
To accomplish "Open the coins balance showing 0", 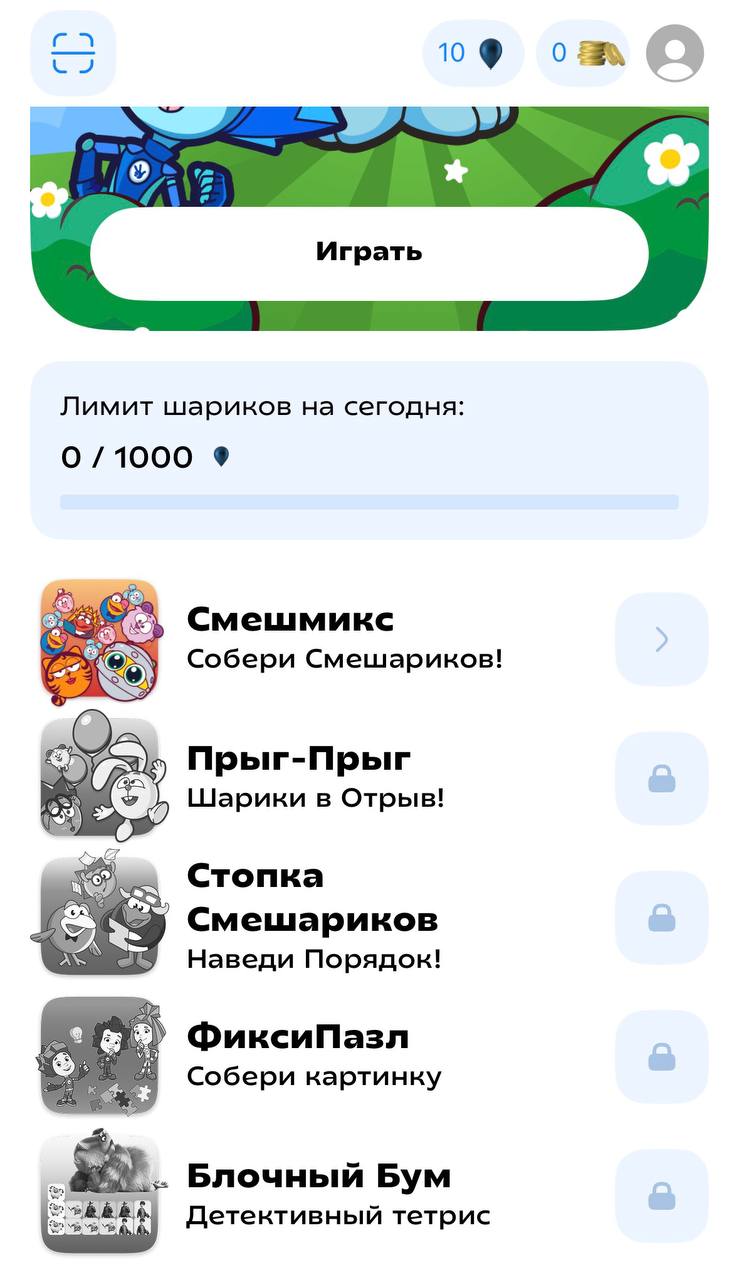I will [x=586, y=52].
